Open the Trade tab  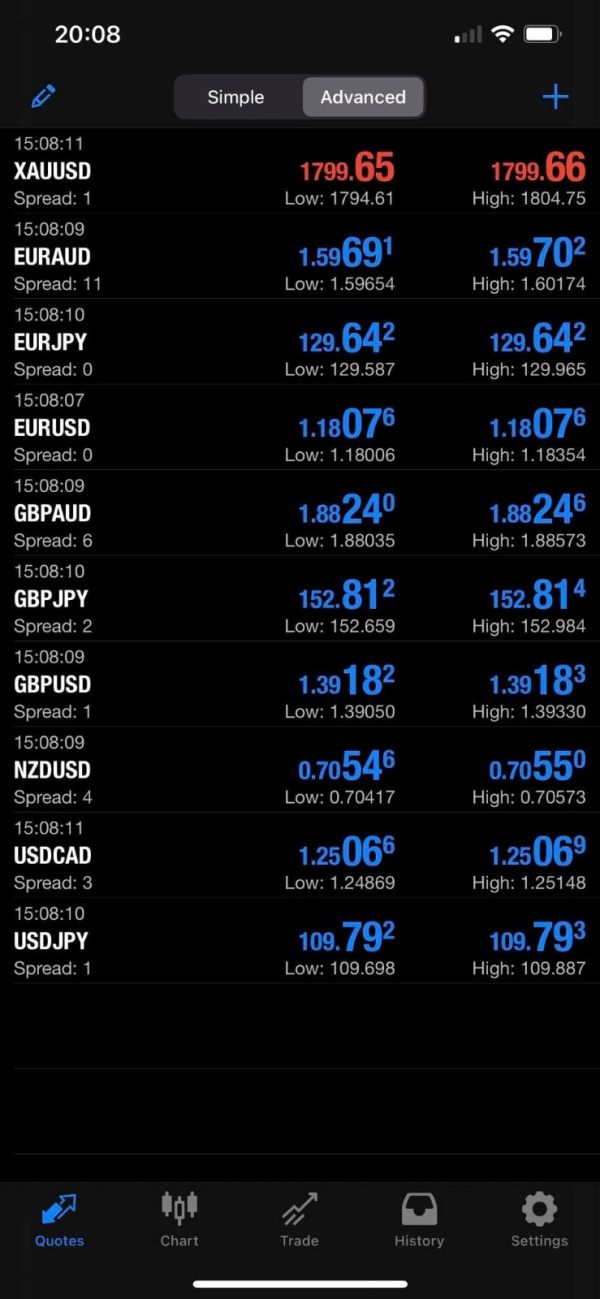click(x=299, y=1220)
